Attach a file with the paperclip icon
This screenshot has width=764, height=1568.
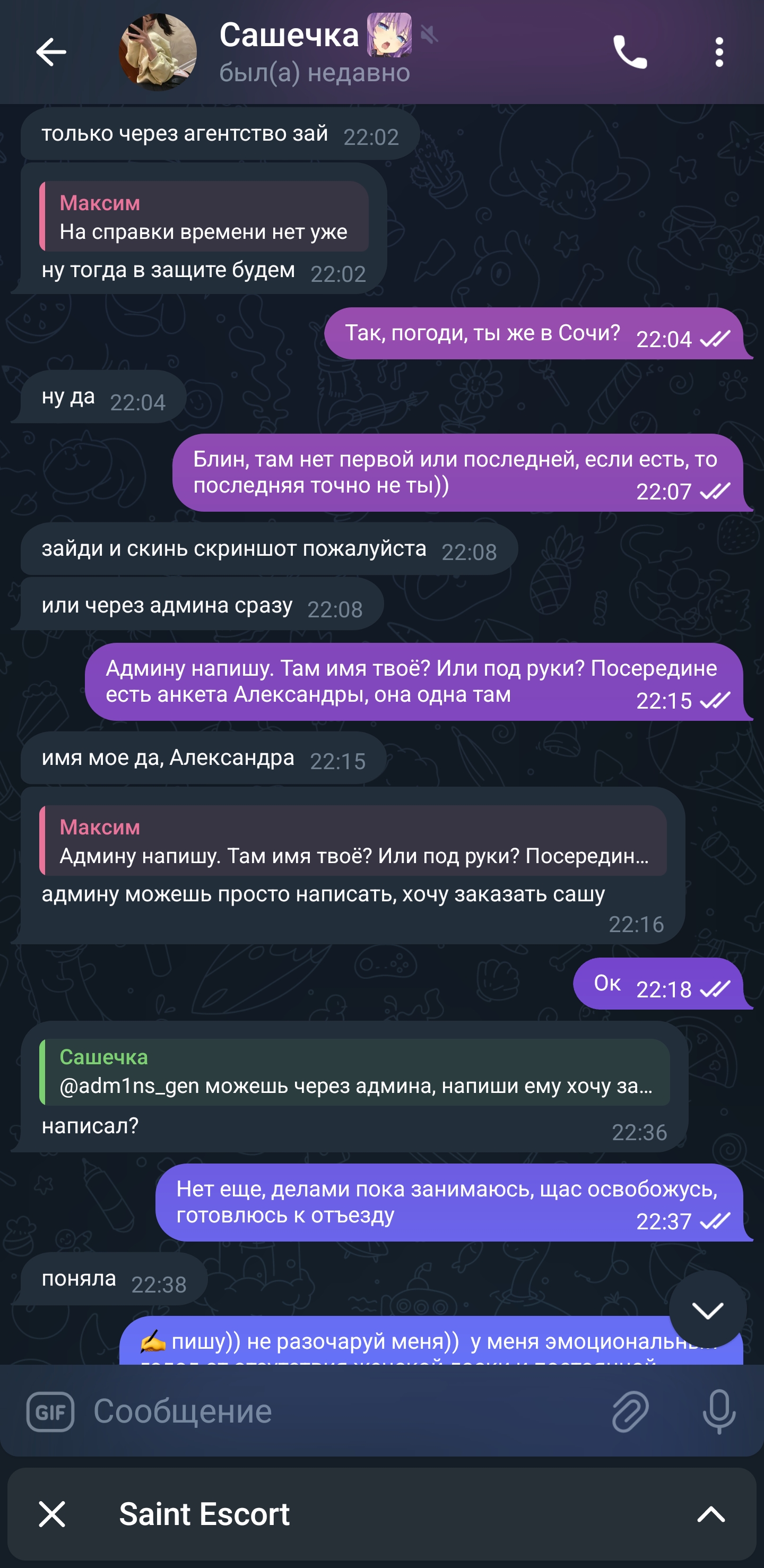click(x=630, y=1411)
